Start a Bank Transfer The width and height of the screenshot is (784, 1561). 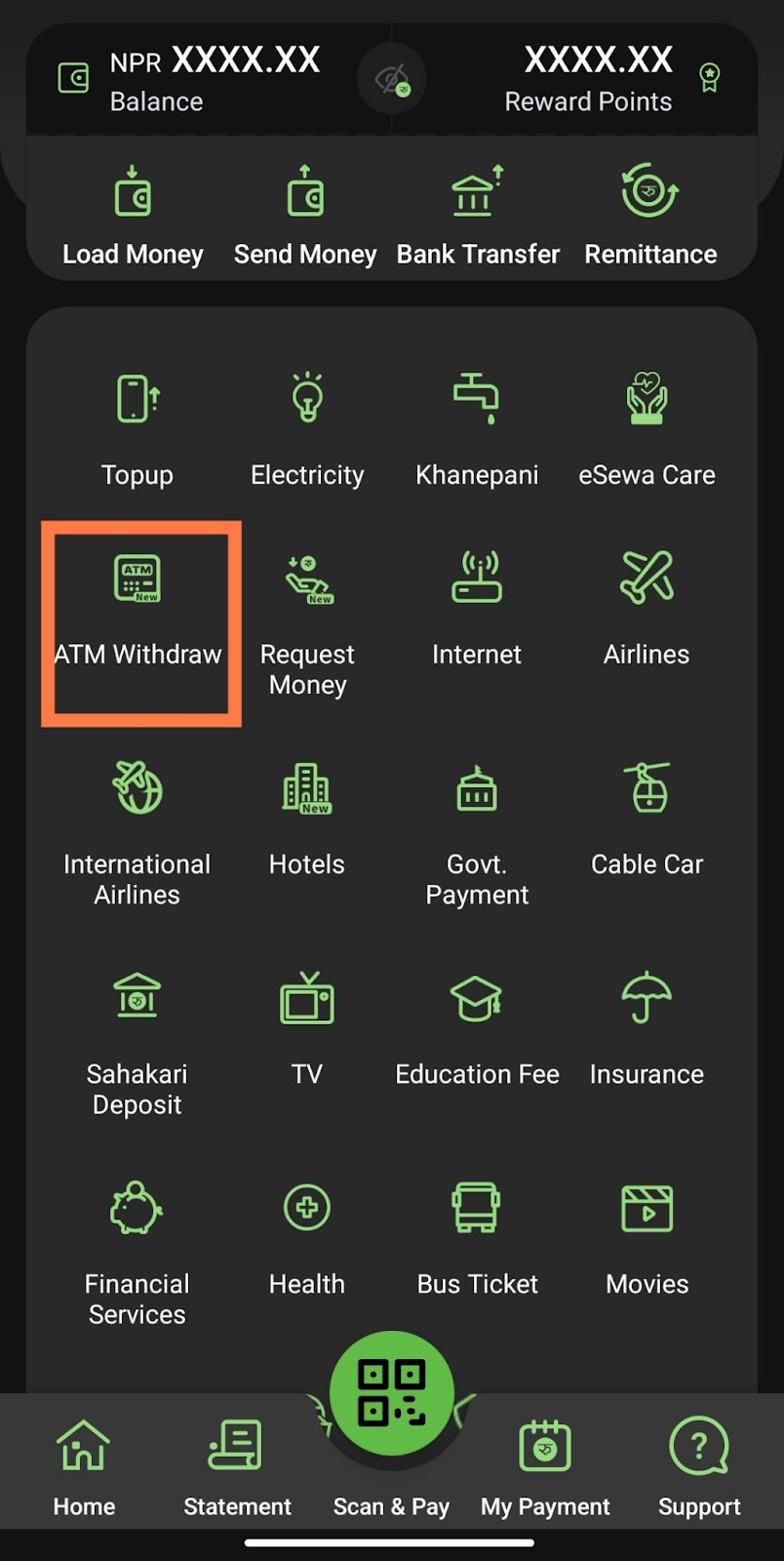478,216
